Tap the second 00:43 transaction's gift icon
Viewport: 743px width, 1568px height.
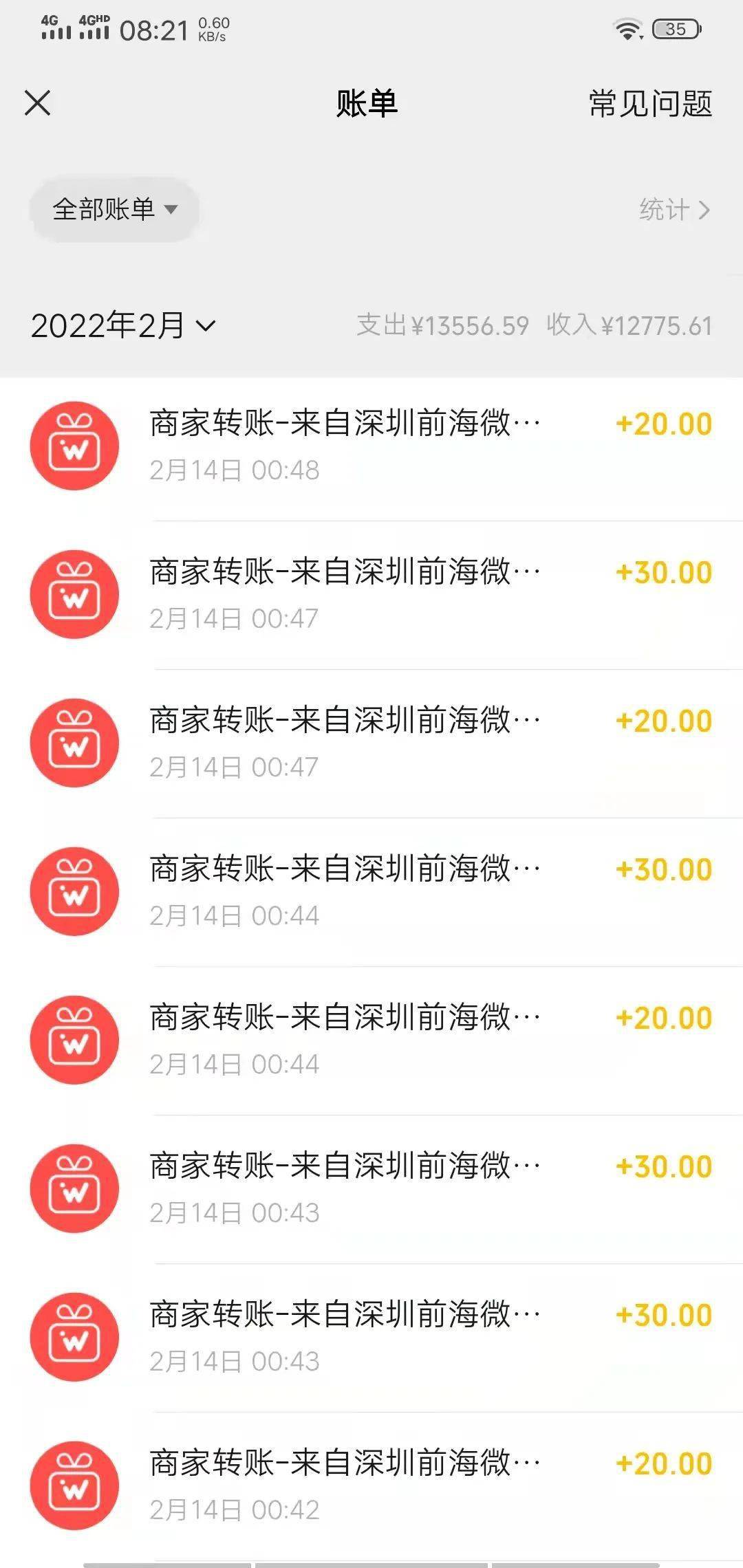click(x=74, y=1337)
